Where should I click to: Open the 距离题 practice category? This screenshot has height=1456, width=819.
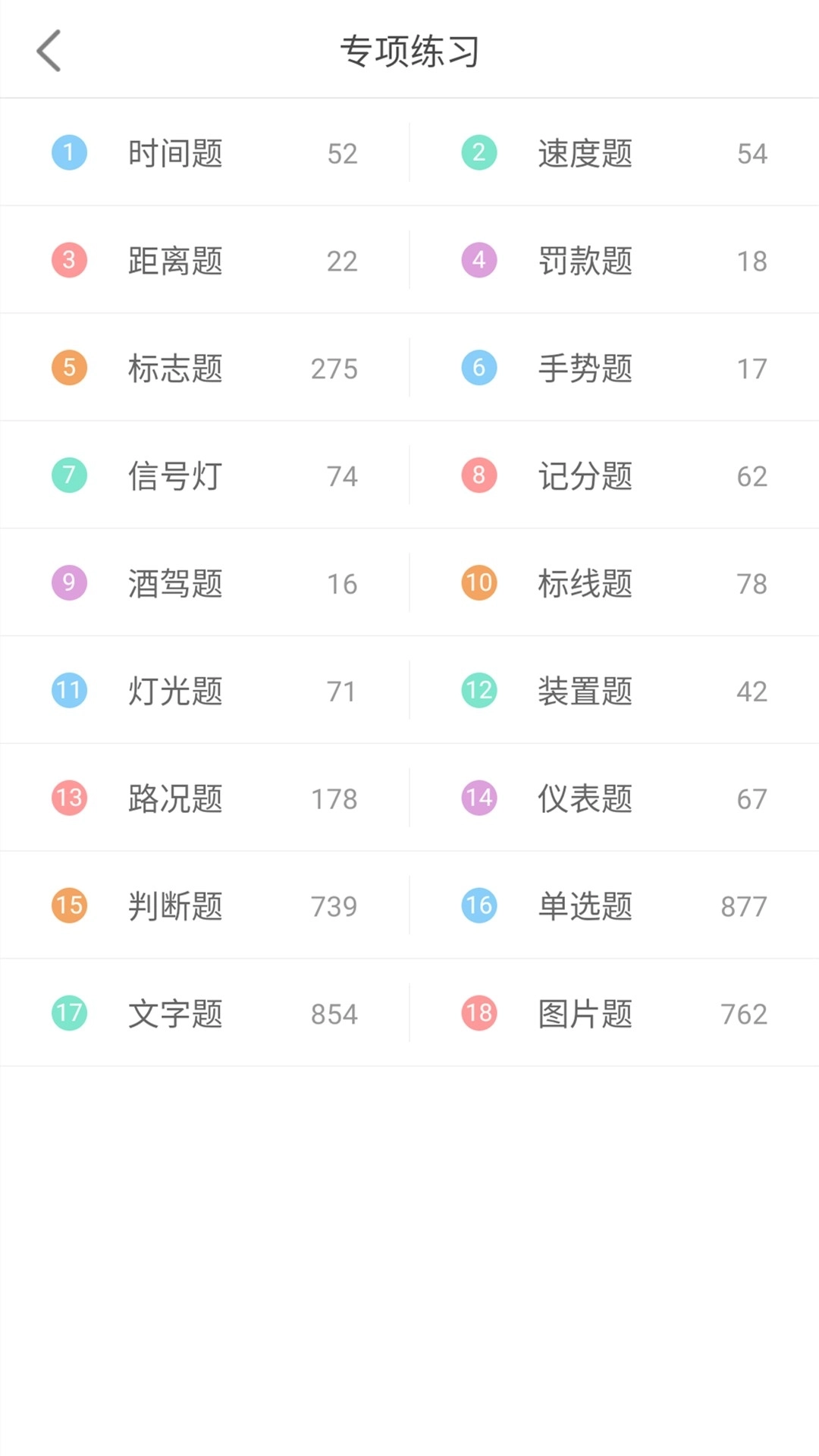pos(176,260)
